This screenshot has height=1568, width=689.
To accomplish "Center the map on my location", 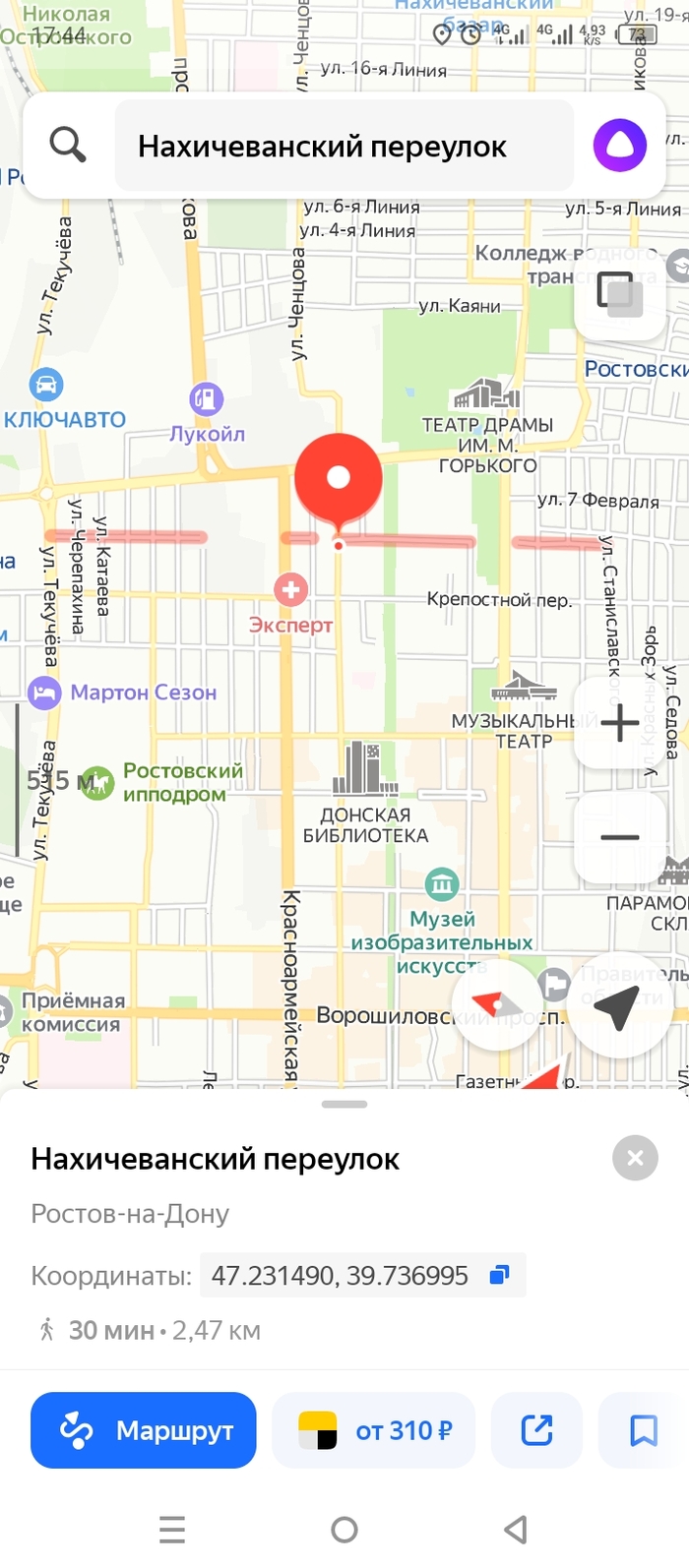I will [618, 1006].
